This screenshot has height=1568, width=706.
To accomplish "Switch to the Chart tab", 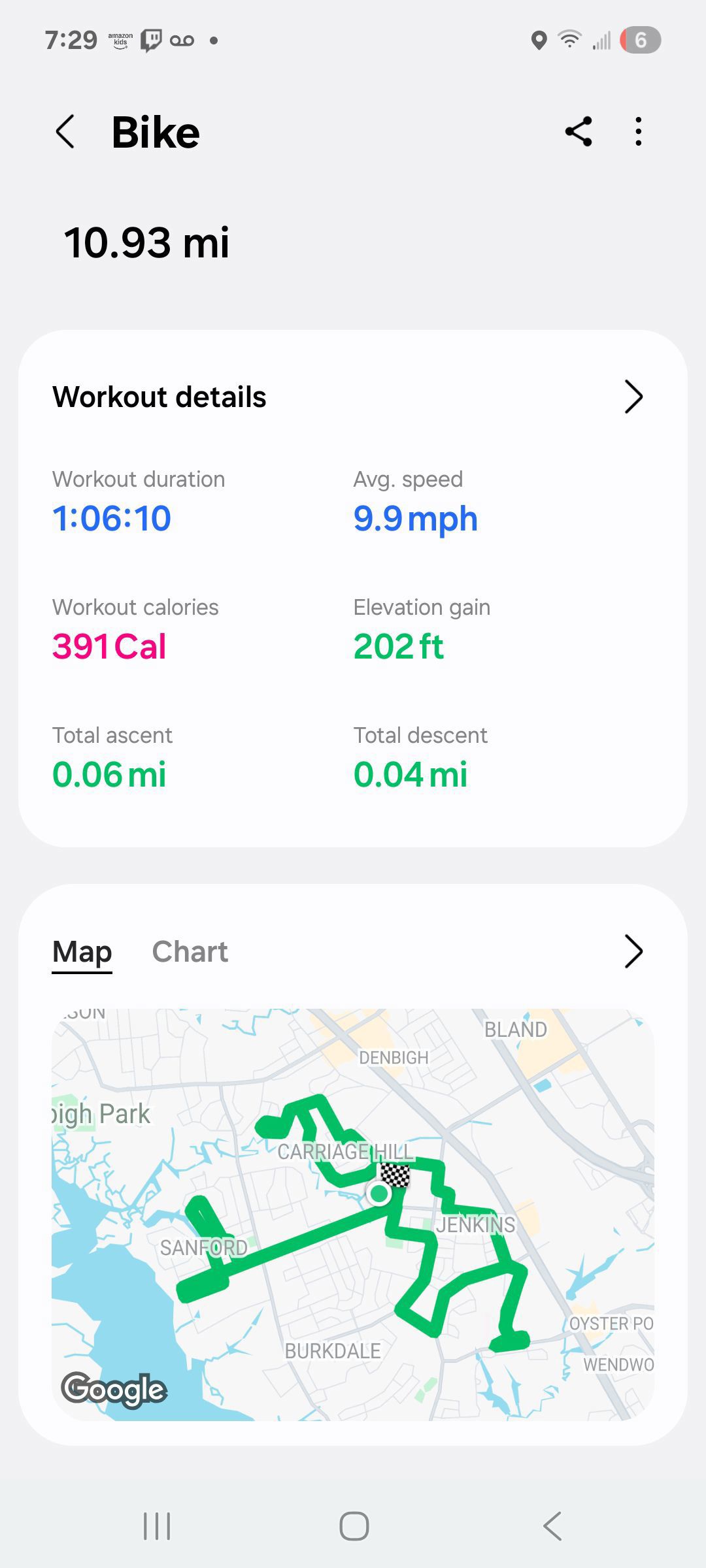I will click(190, 951).
